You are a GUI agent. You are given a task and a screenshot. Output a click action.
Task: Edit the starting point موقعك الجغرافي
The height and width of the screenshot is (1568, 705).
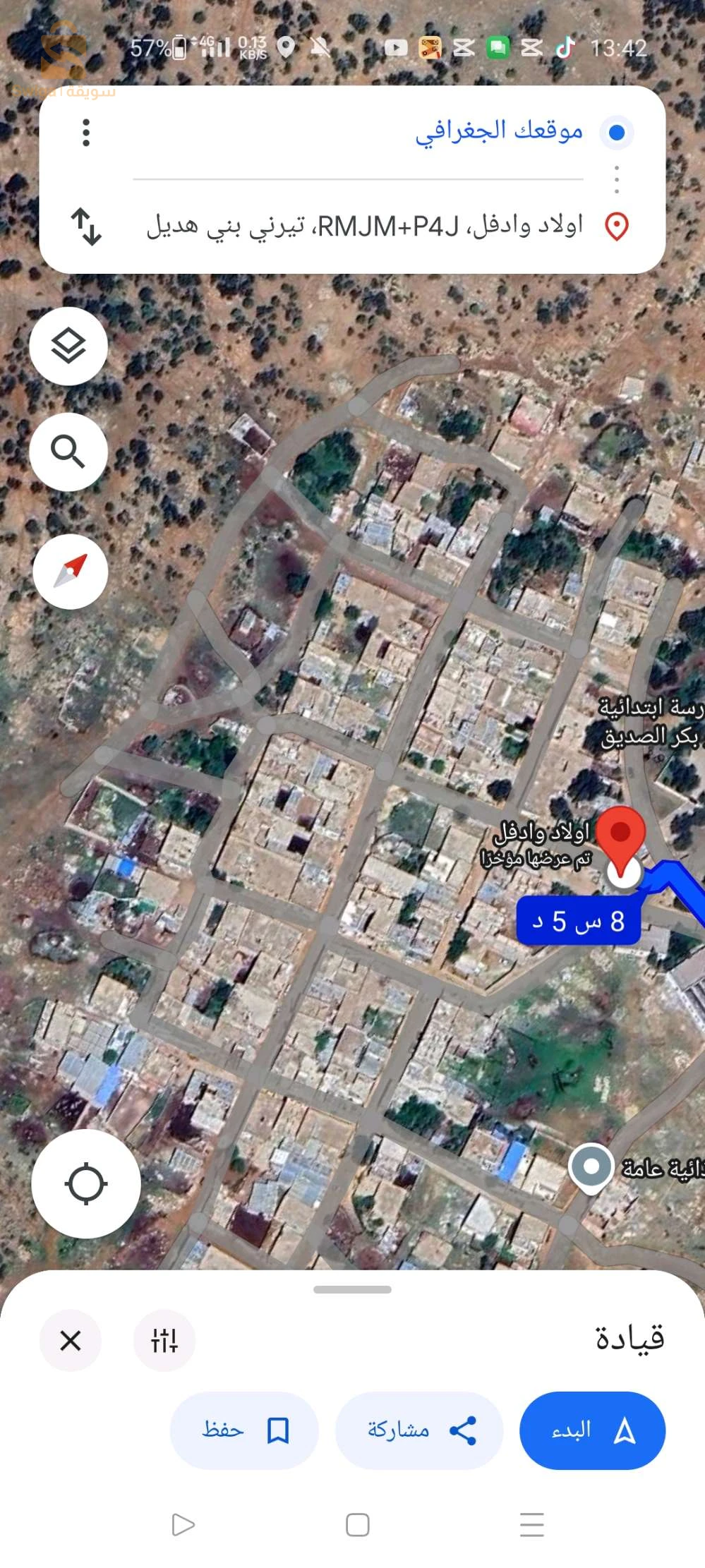[x=499, y=132]
